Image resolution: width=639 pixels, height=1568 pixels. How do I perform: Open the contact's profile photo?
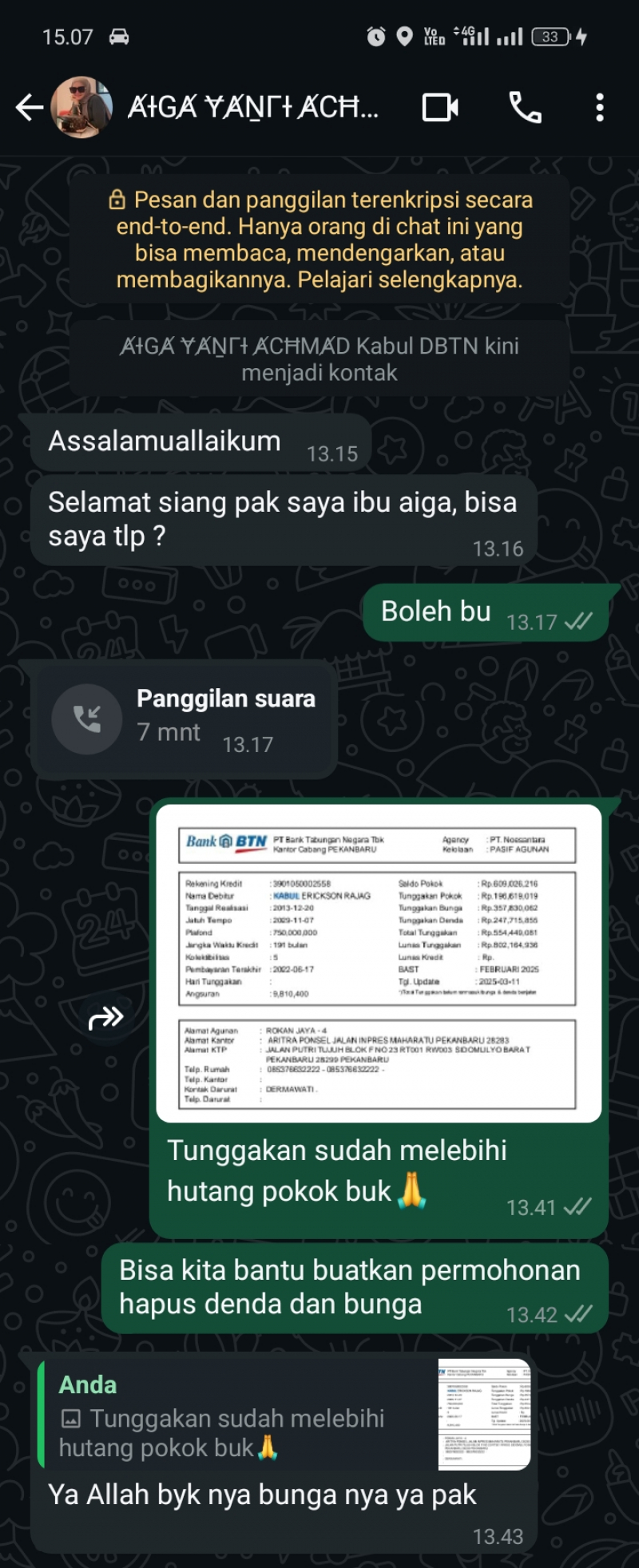pos(81,107)
